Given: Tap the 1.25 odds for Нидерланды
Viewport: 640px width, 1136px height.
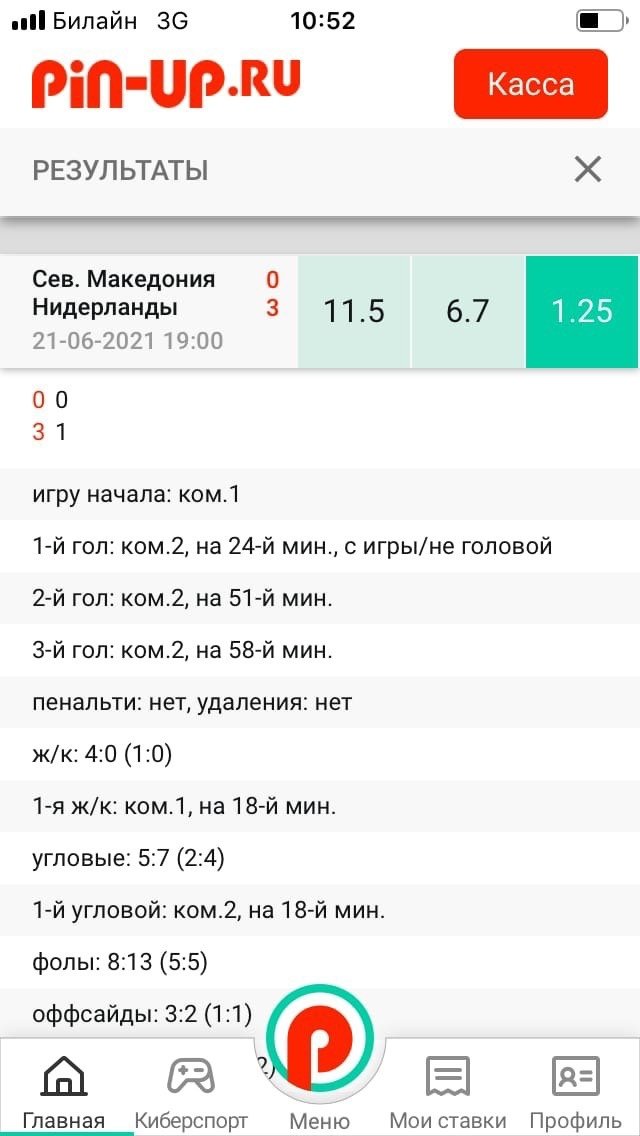Looking at the screenshot, I should 582,311.
